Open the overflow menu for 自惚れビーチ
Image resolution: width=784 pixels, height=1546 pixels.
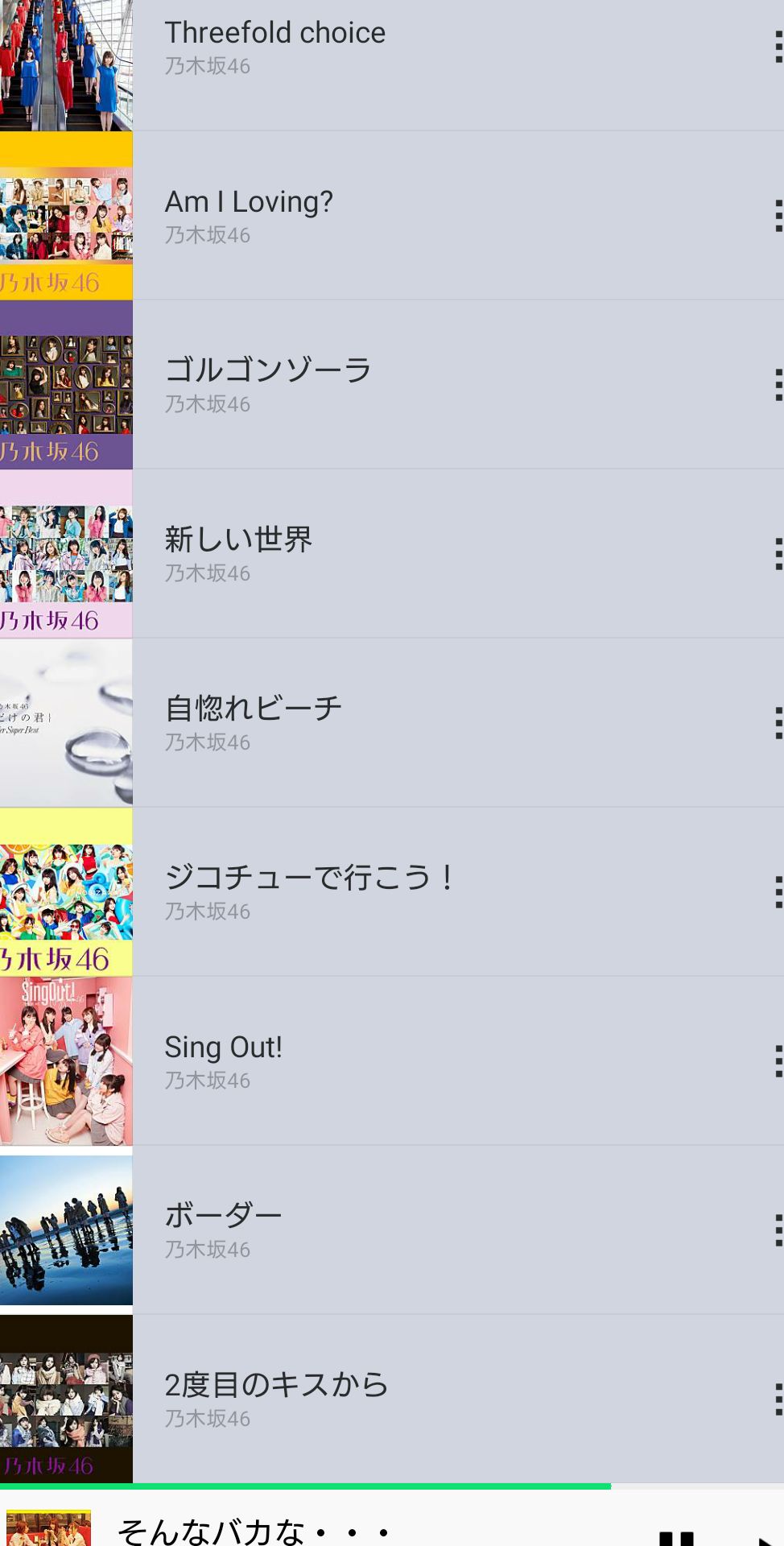776,723
